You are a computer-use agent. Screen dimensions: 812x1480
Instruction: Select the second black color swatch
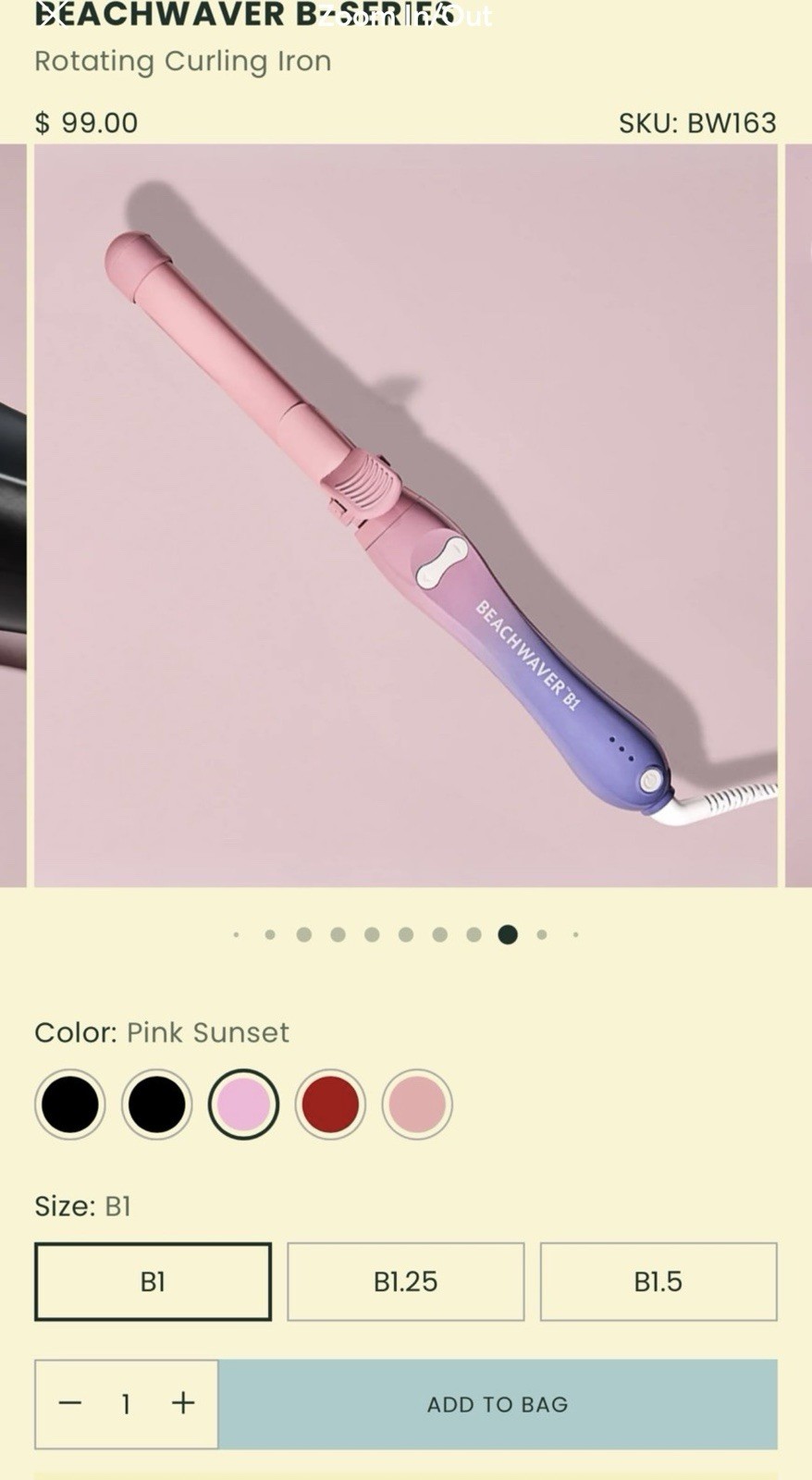[x=156, y=1104]
